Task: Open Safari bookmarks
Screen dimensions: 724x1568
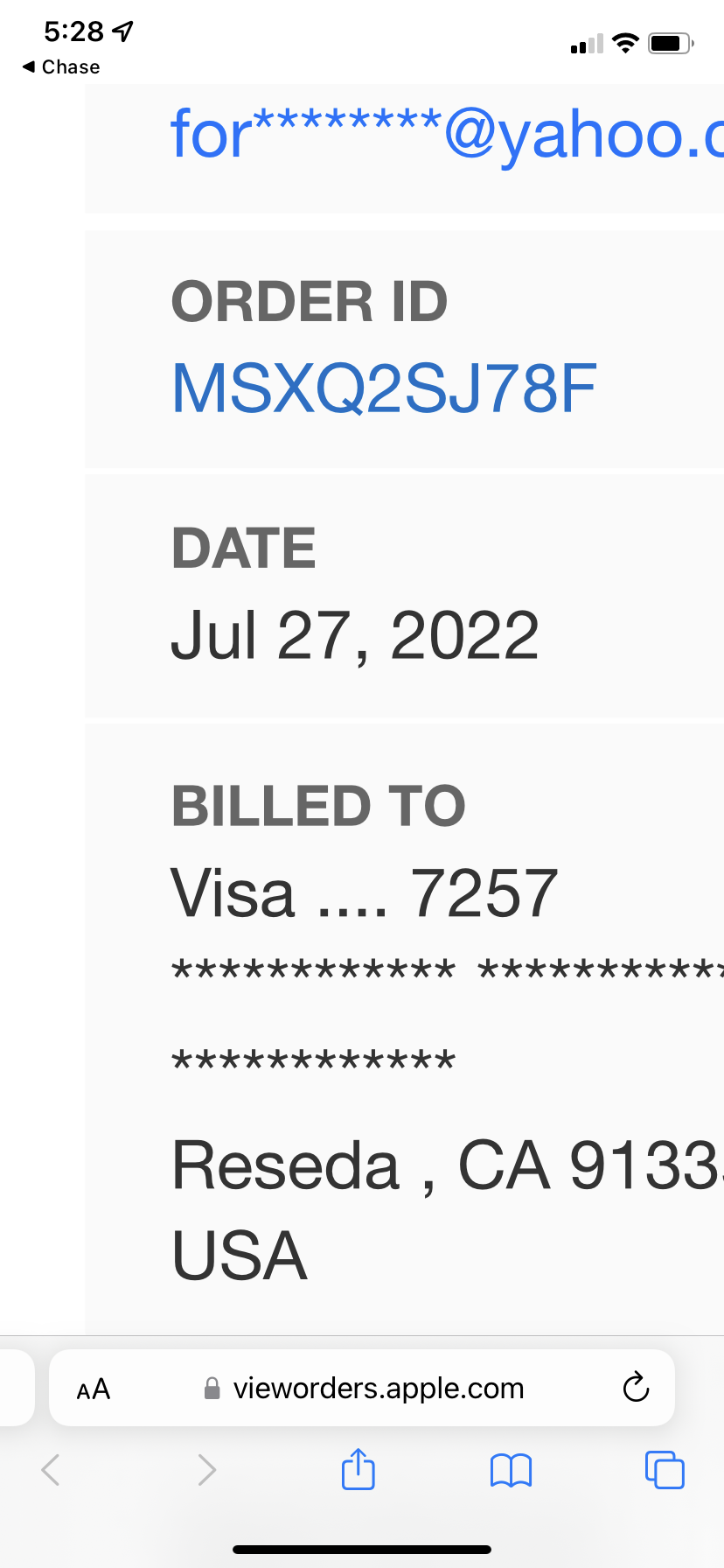Action: click(x=512, y=1470)
